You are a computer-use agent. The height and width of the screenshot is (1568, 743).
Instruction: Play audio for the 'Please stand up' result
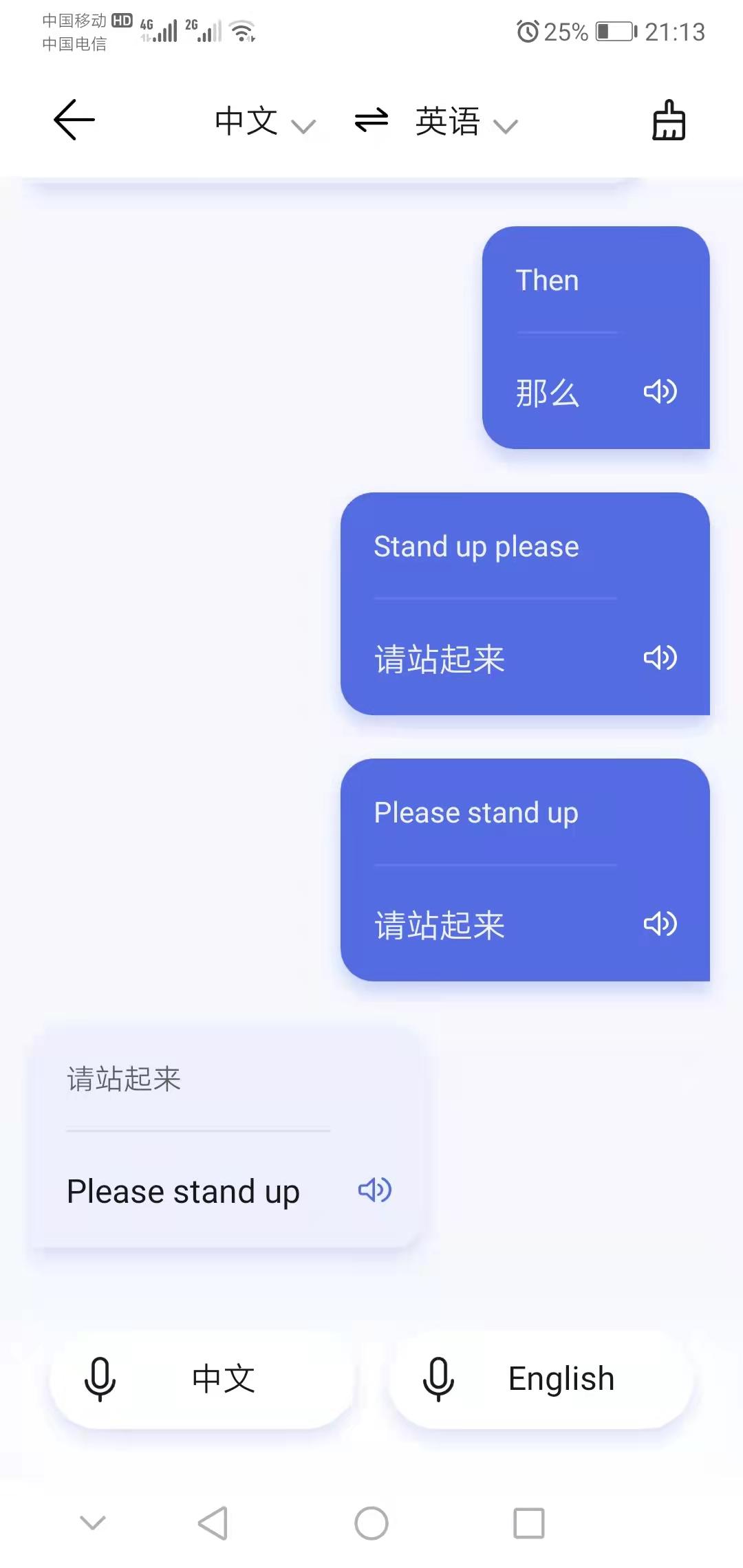[x=374, y=1191]
